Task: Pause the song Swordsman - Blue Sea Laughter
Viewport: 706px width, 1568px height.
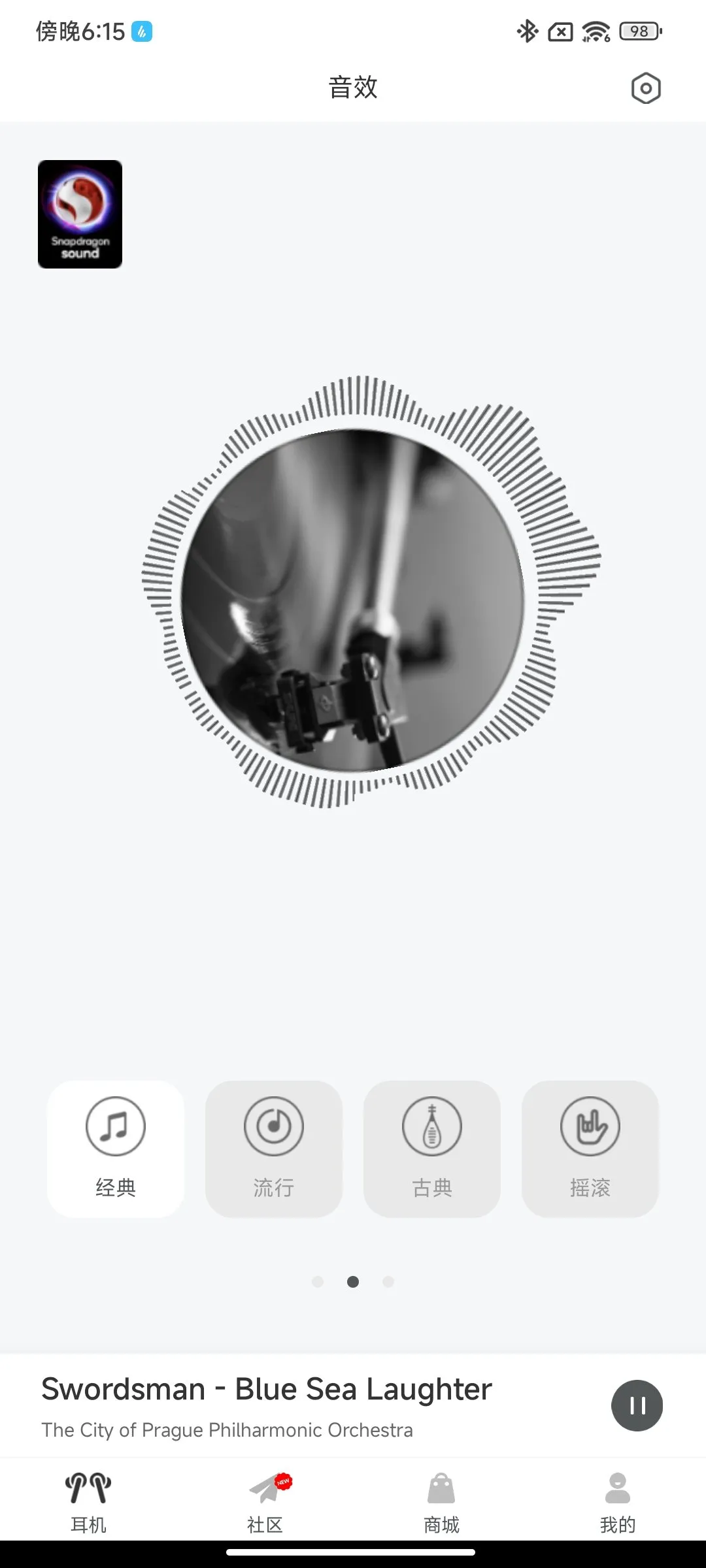Action: (637, 1405)
